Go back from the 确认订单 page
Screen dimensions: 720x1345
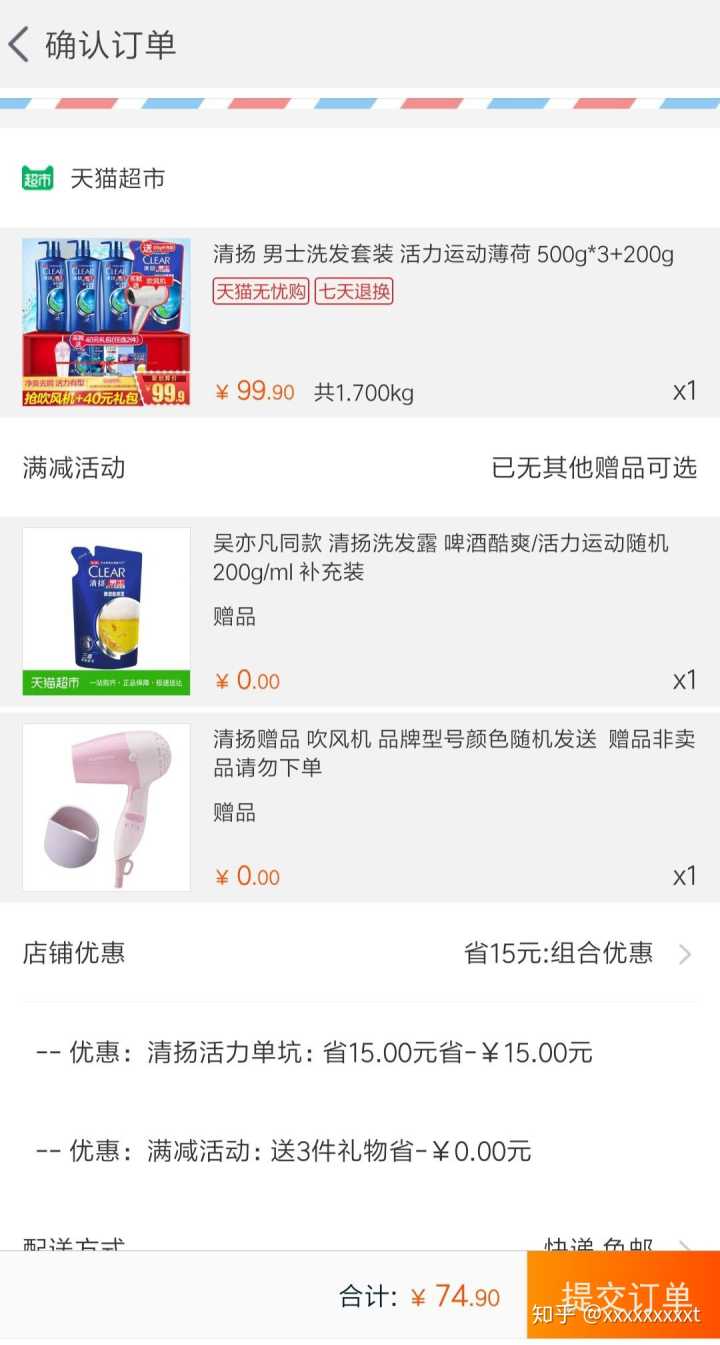pyautogui.click(x=20, y=45)
